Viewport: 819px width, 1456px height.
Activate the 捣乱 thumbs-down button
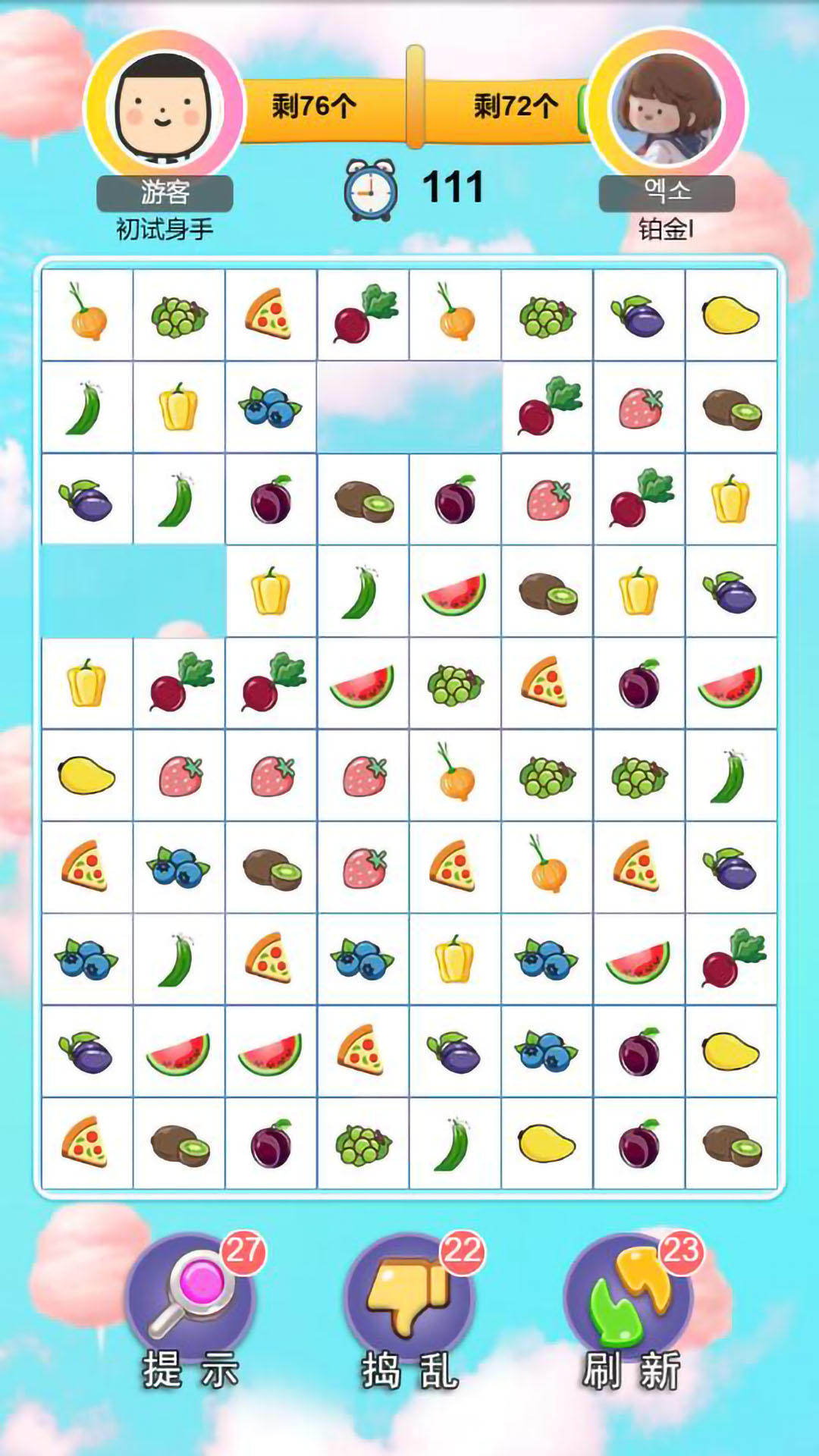(409, 1298)
